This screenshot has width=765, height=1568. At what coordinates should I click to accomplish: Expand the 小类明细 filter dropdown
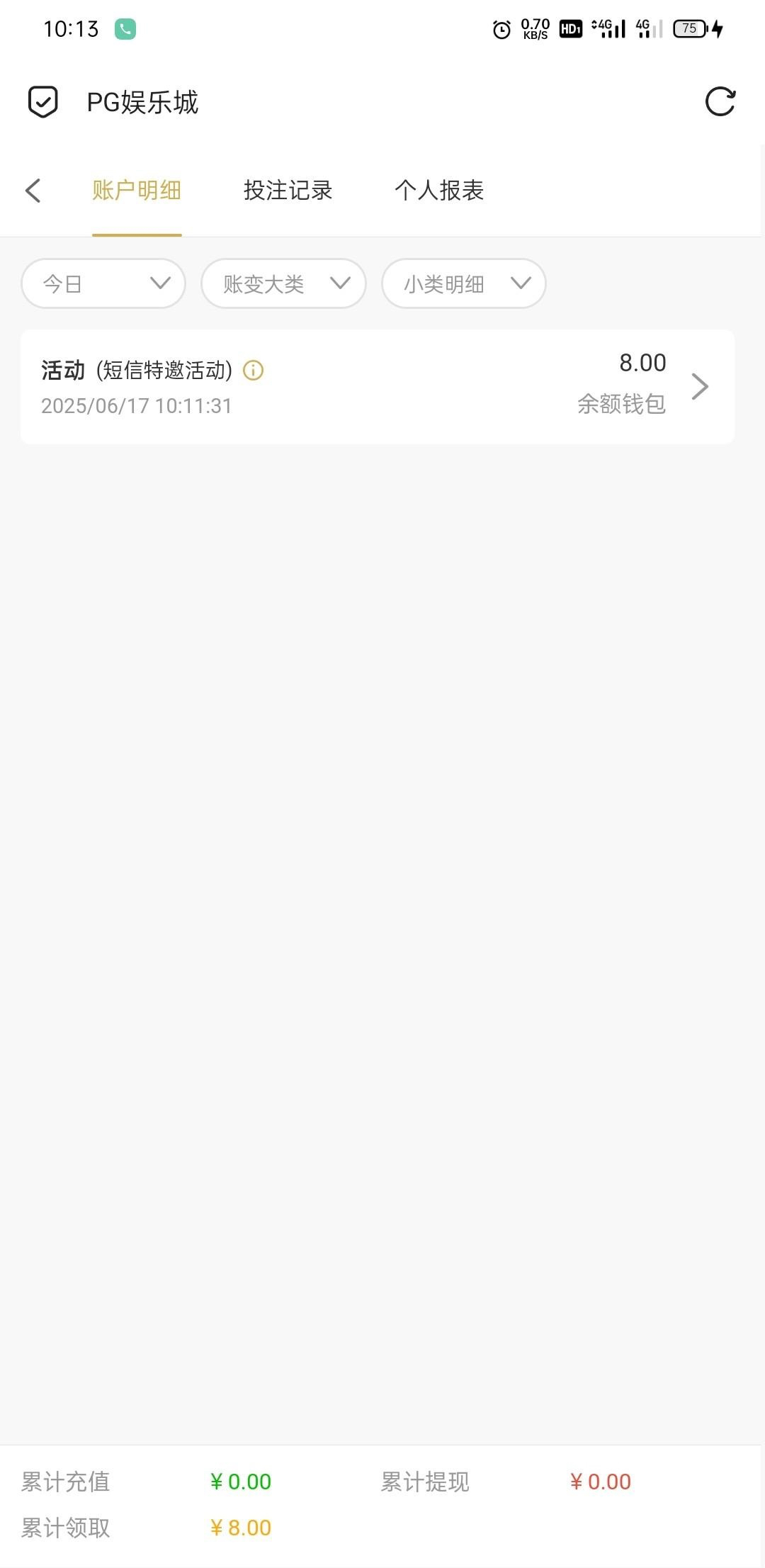[463, 283]
